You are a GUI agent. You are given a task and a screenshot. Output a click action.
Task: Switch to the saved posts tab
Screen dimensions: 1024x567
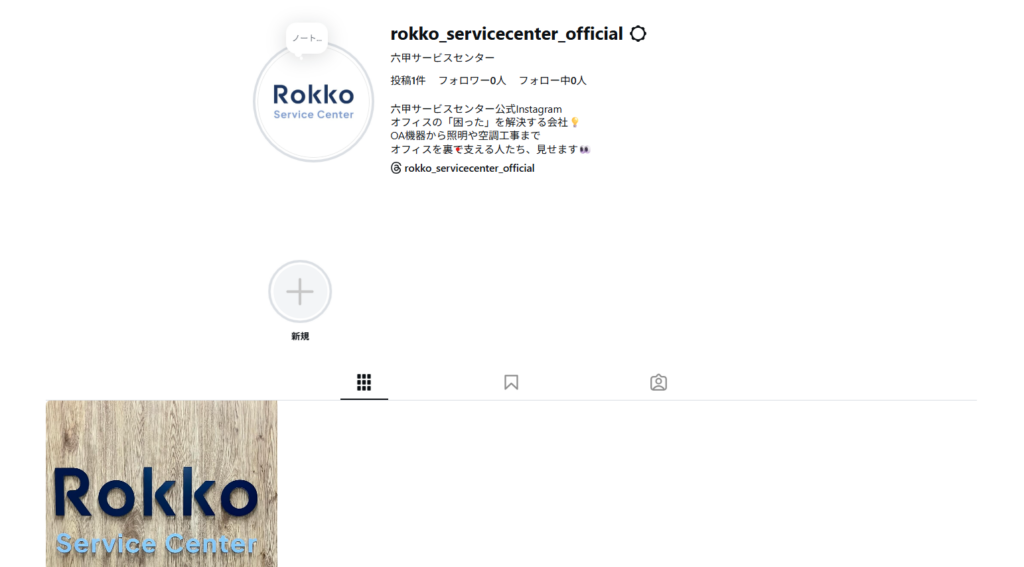[x=511, y=382]
